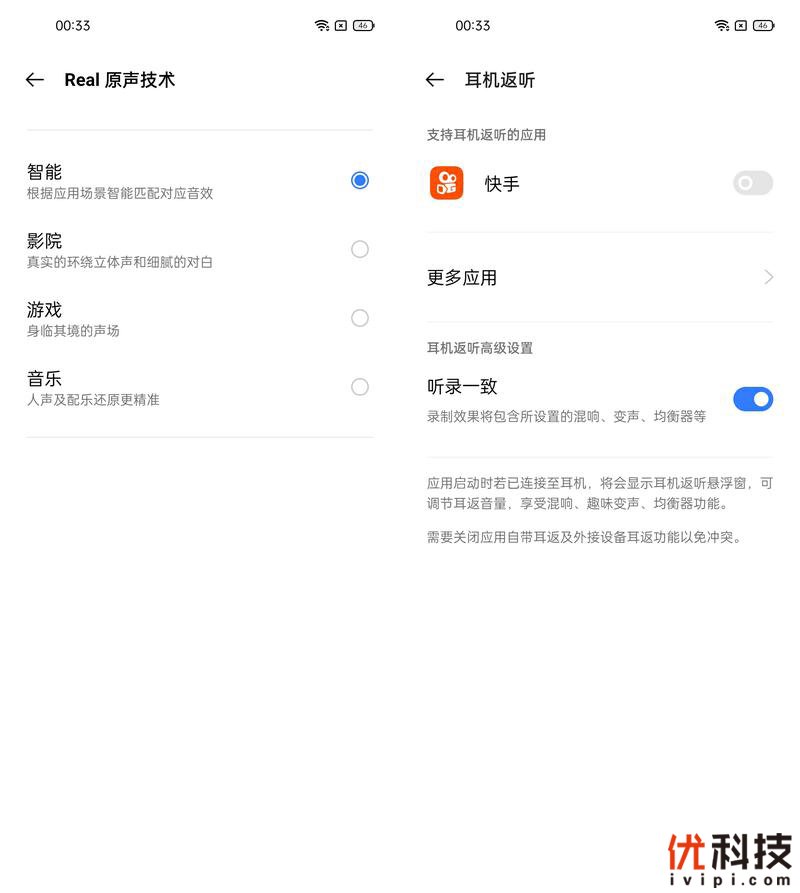This screenshot has height=893, width=800.
Task: Tap the back arrow on 耳机返听 page
Action: [x=432, y=80]
